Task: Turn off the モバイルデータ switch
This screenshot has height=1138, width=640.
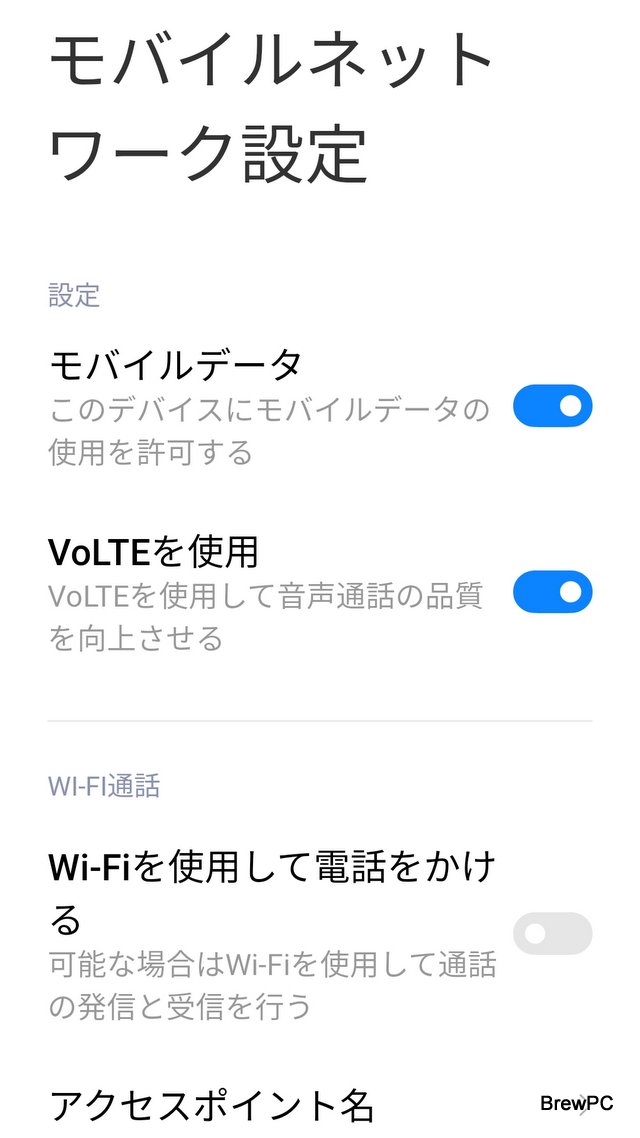Action: tap(552, 406)
